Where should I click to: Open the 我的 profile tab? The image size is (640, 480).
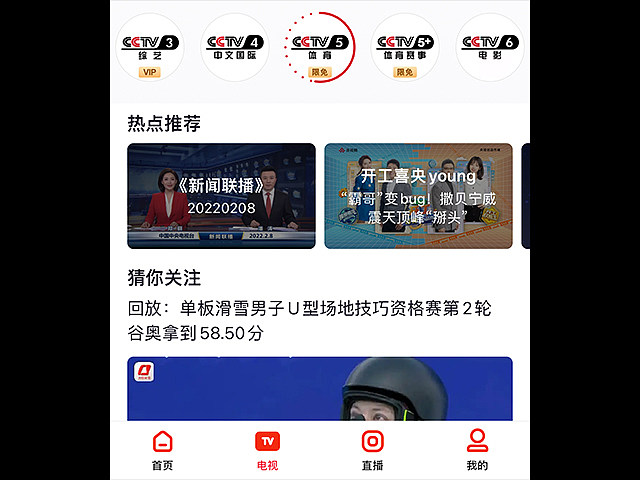(477, 450)
